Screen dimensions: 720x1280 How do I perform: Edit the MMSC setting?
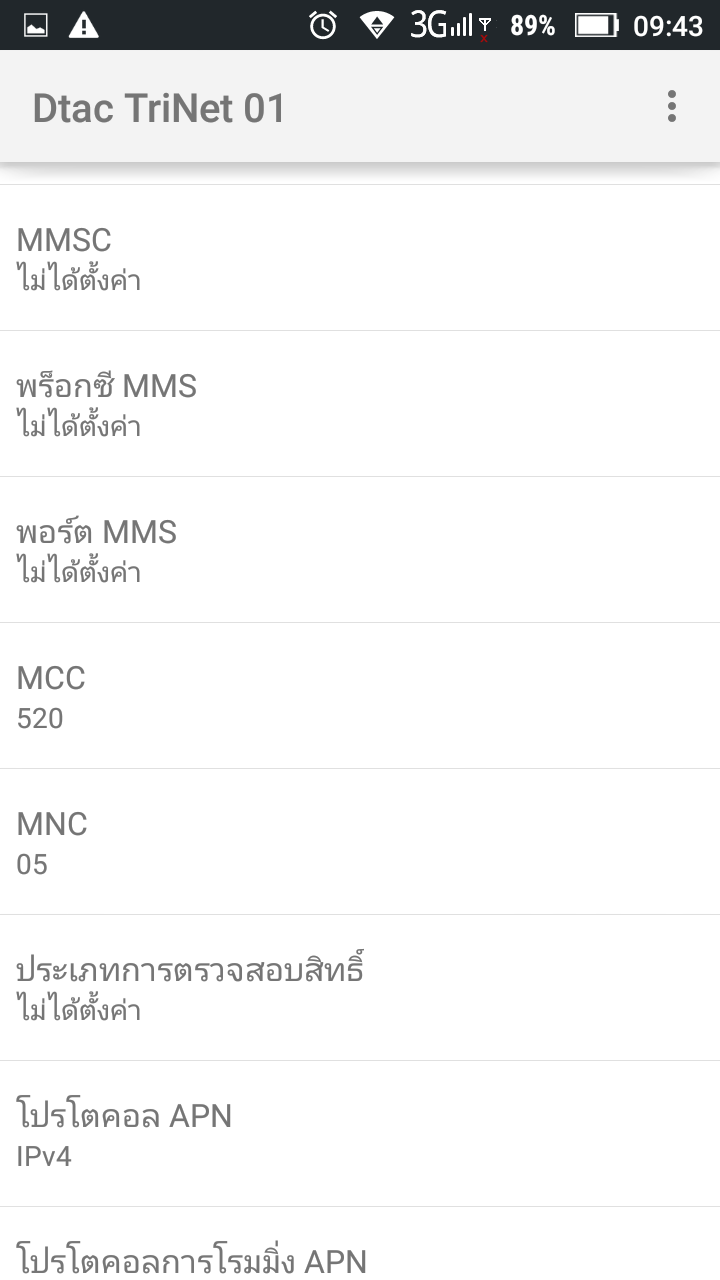click(x=360, y=258)
